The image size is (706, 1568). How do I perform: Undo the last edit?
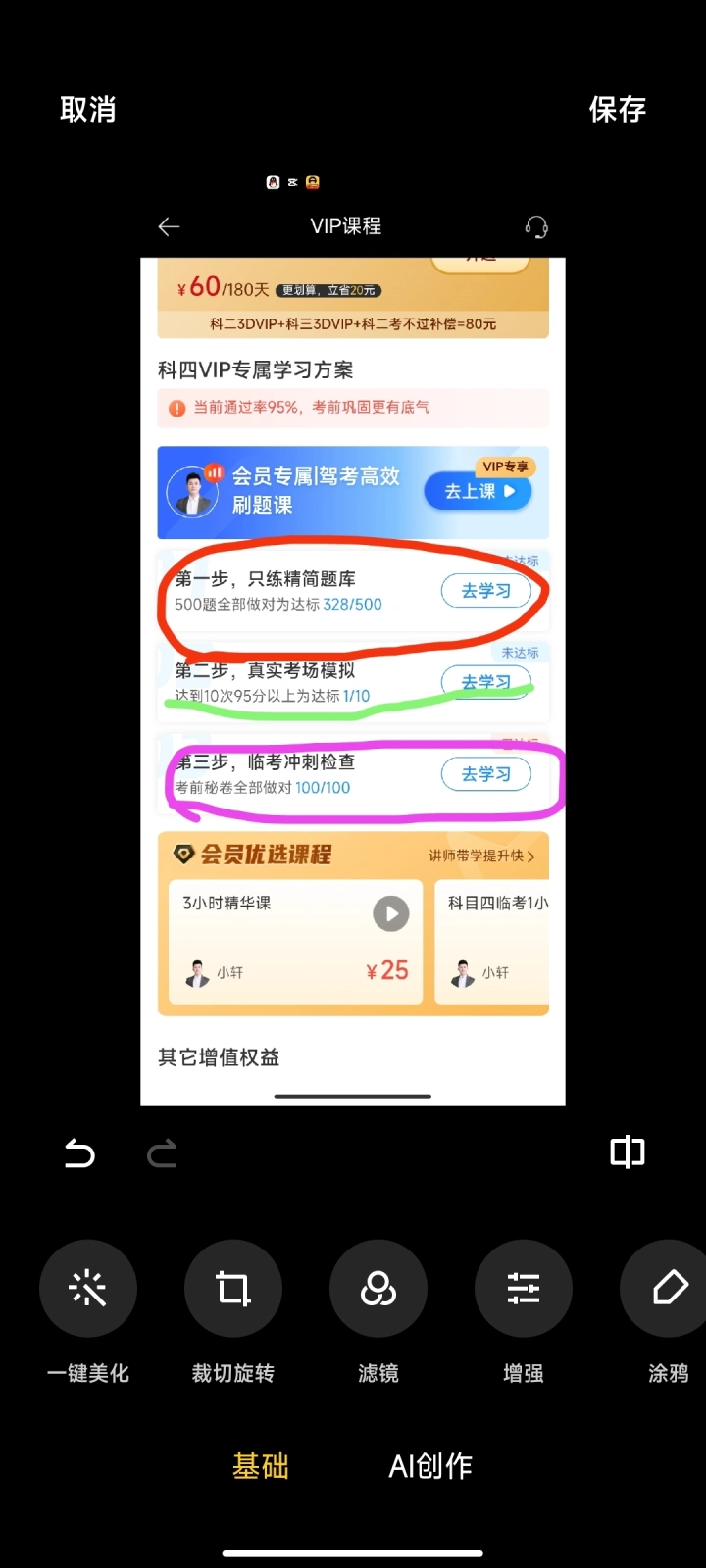coord(79,1153)
